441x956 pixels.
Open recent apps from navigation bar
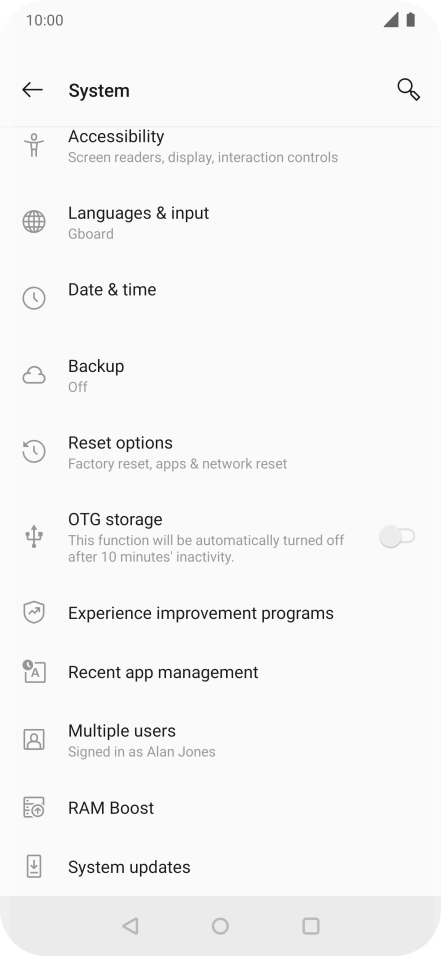310,926
